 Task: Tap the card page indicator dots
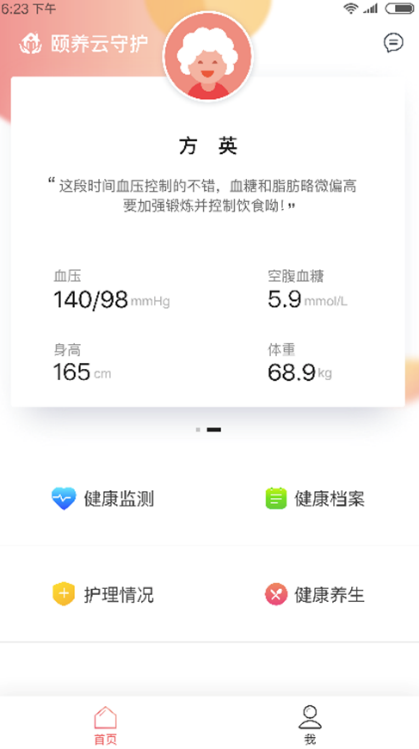208,429
